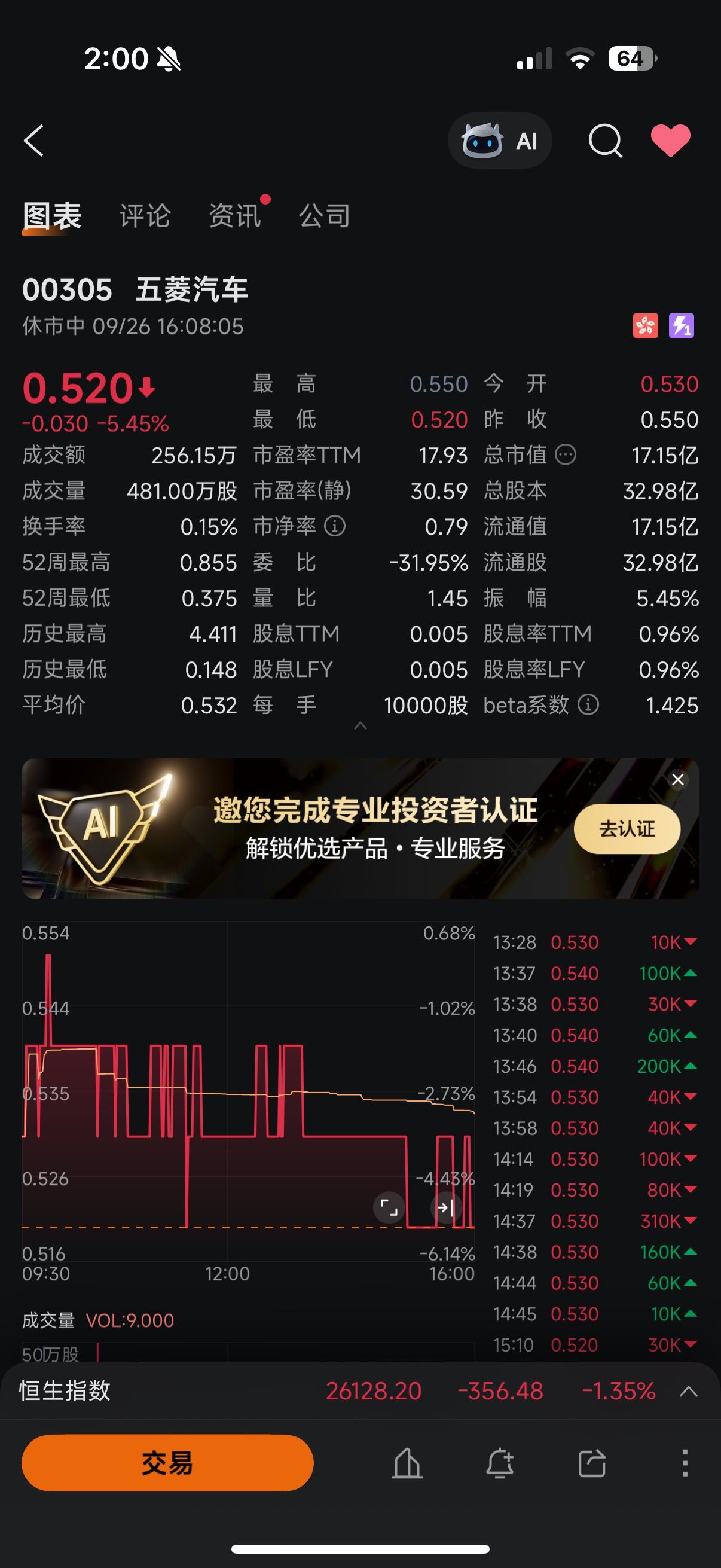Show info for beta系数
This screenshot has width=721, height=1568.
click(588, 705)
